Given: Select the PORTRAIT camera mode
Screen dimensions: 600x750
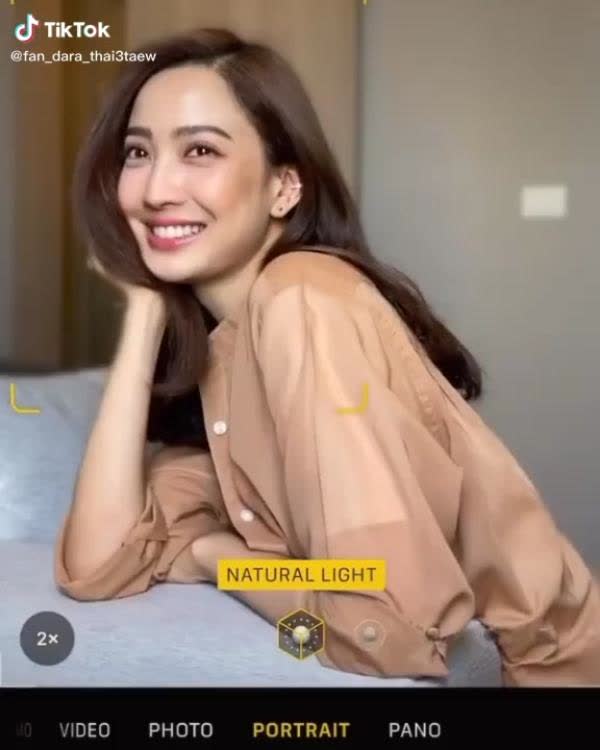Looking at the screenshot, I should pos(301,730).
